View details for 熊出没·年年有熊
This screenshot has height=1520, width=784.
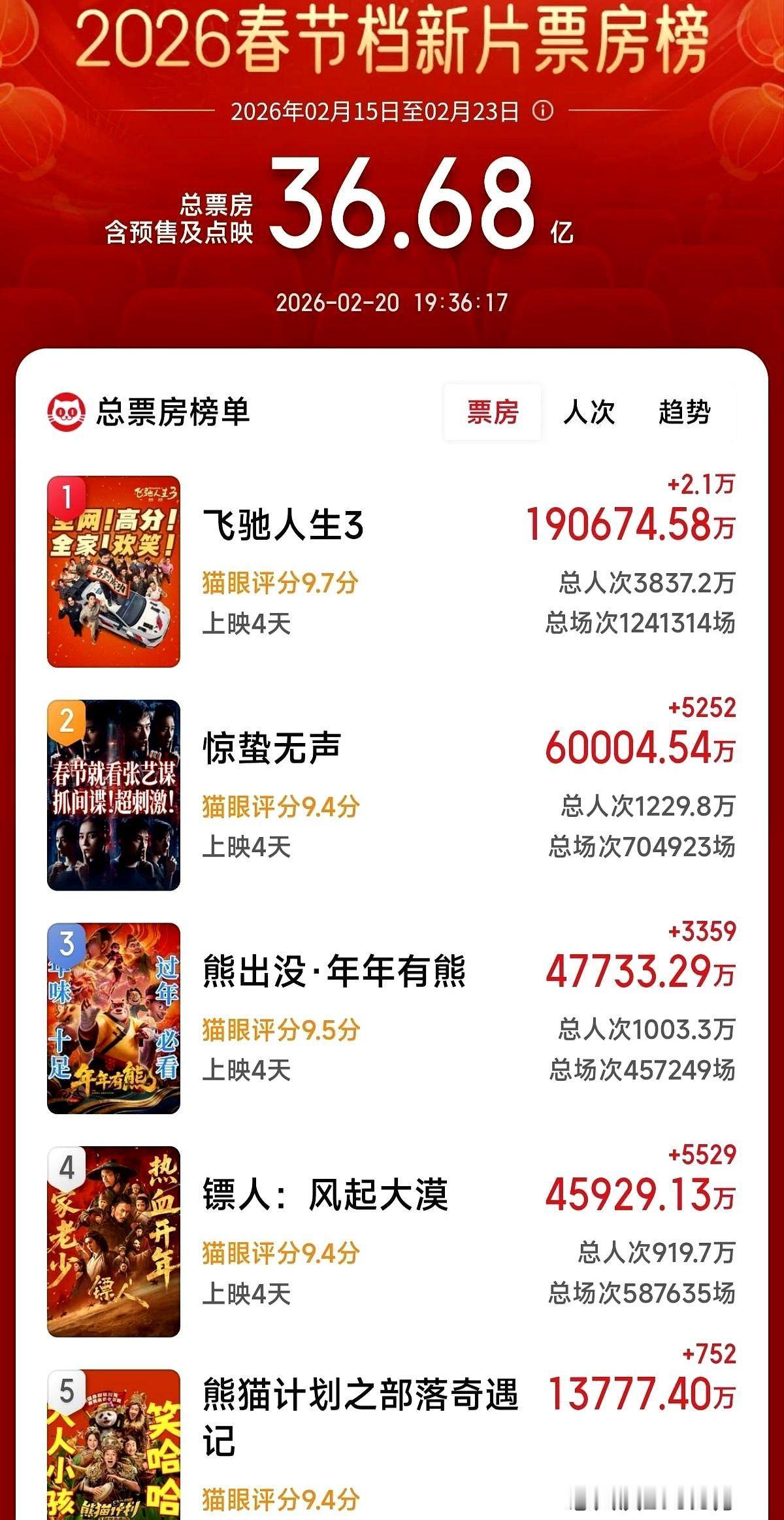tap(334, 971)
